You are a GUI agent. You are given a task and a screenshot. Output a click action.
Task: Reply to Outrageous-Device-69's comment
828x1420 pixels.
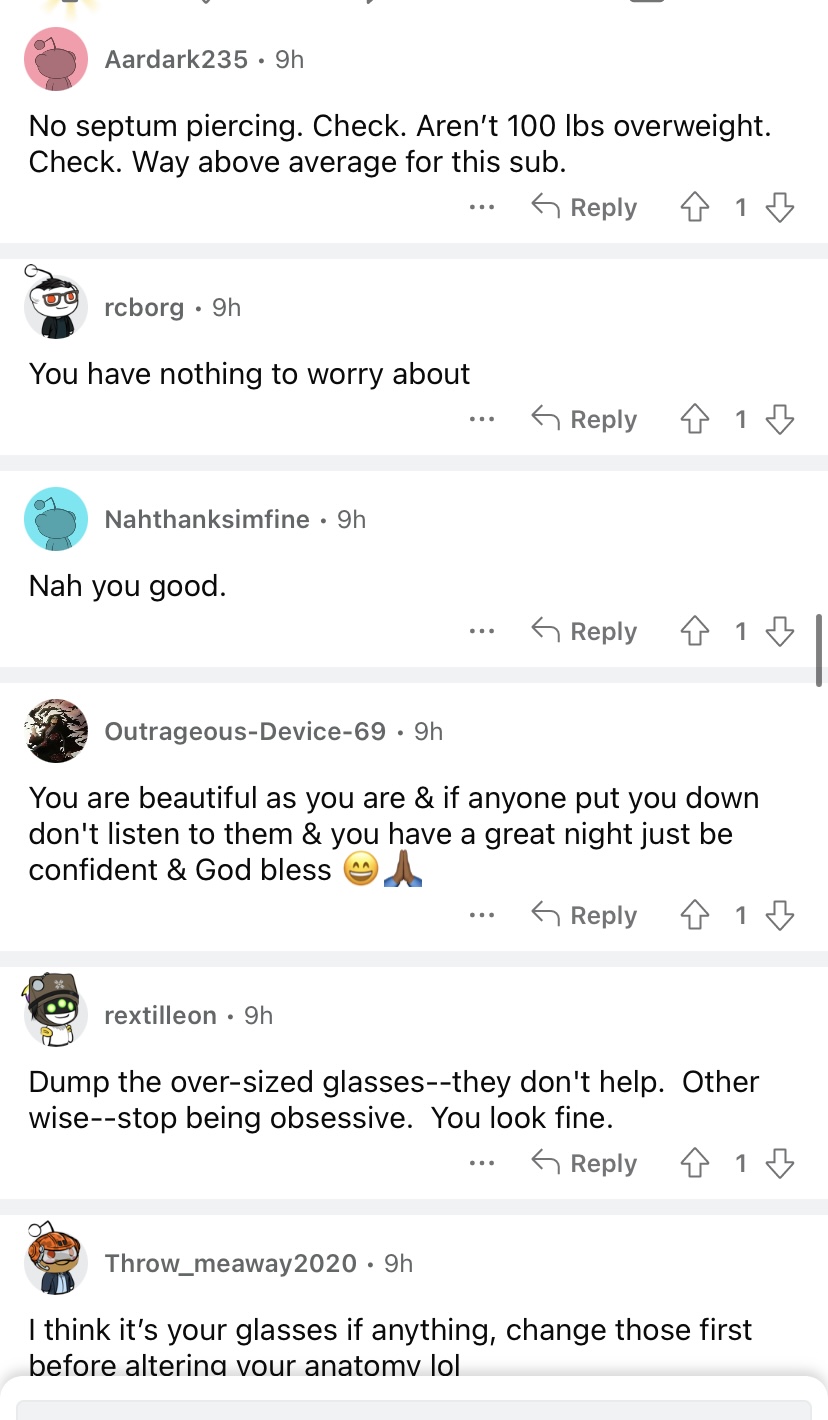[585, 915]
